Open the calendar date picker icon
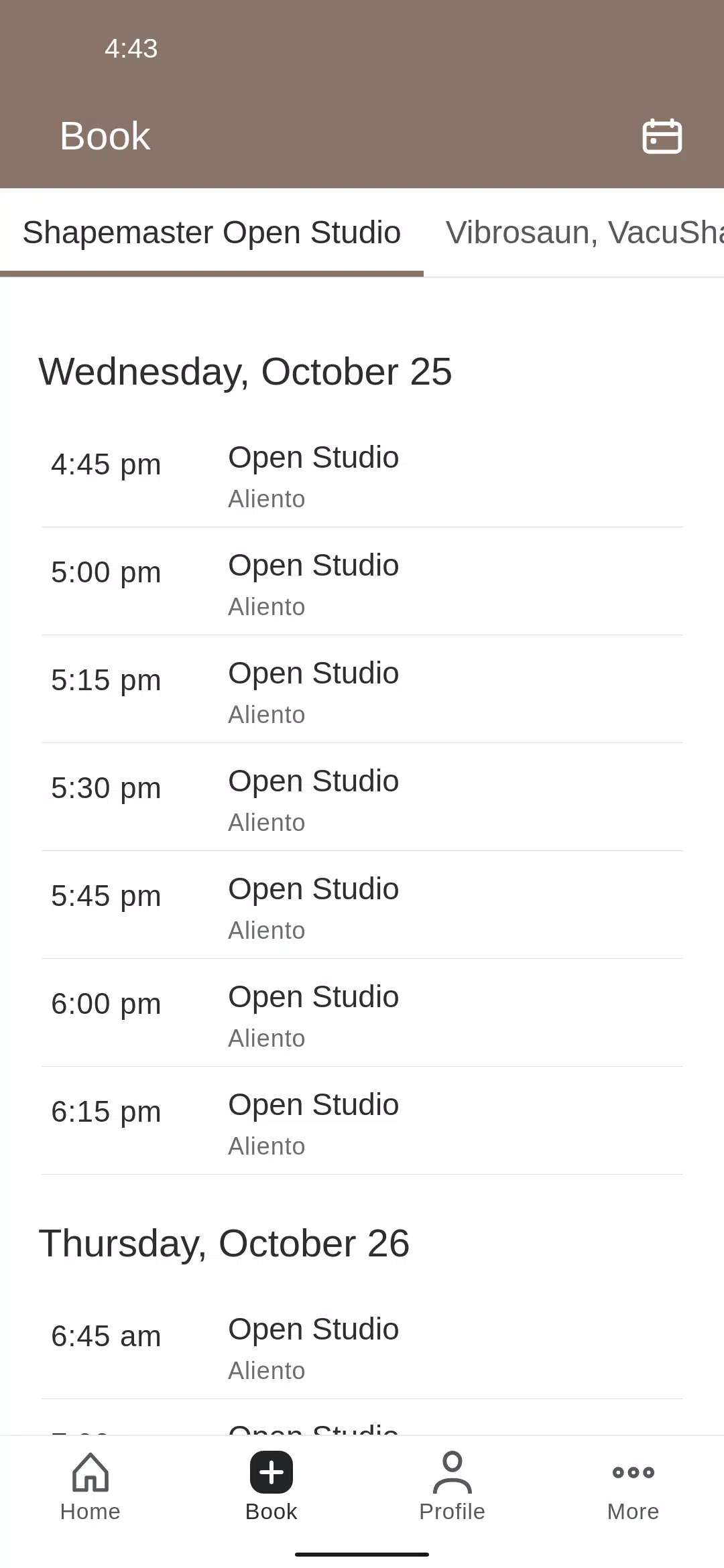Screen dimensions: 724x1568 point(662,136)
